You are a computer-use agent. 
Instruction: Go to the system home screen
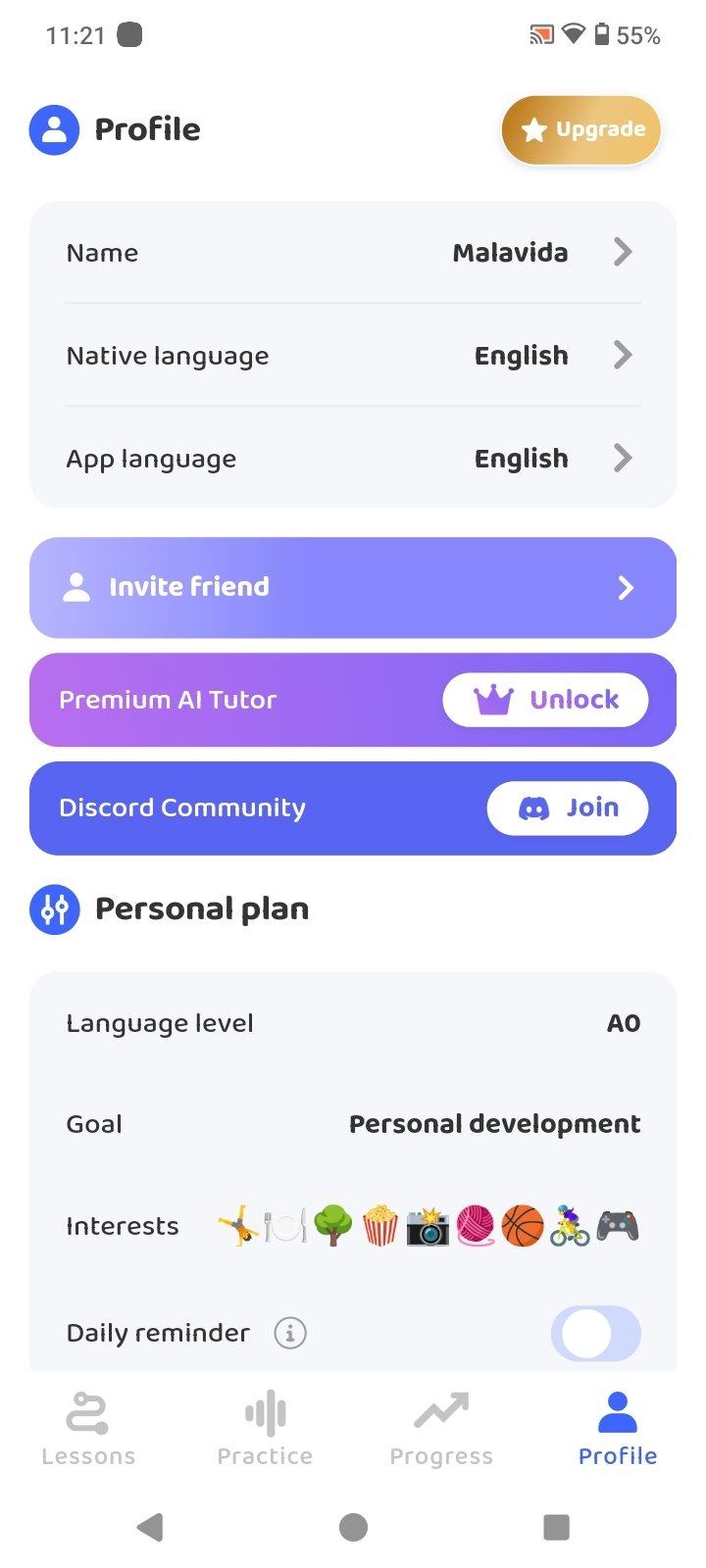pyautogui.click(x=353, y=1527)
